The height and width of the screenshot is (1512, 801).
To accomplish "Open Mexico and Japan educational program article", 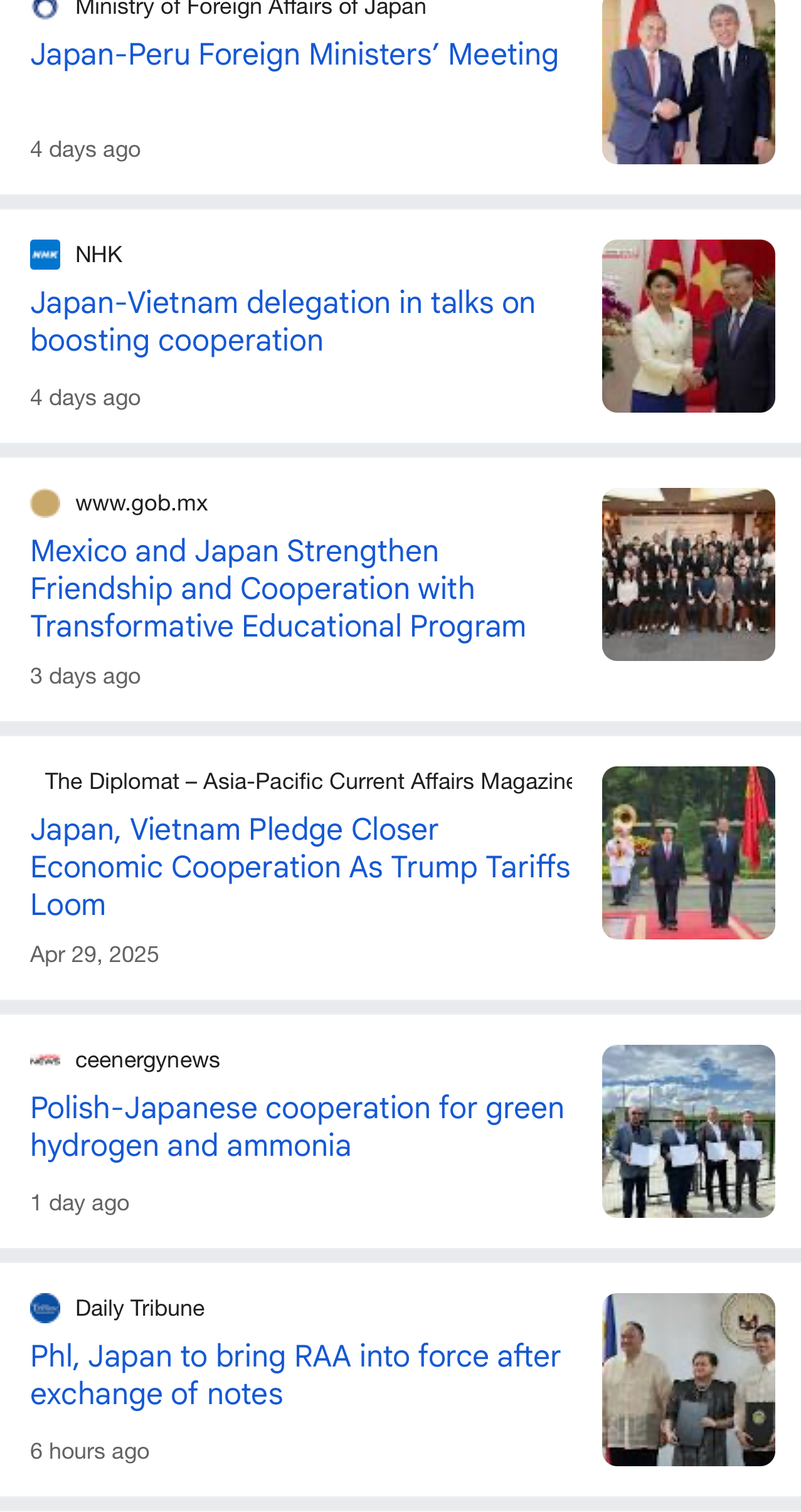I will pos(278,588).
